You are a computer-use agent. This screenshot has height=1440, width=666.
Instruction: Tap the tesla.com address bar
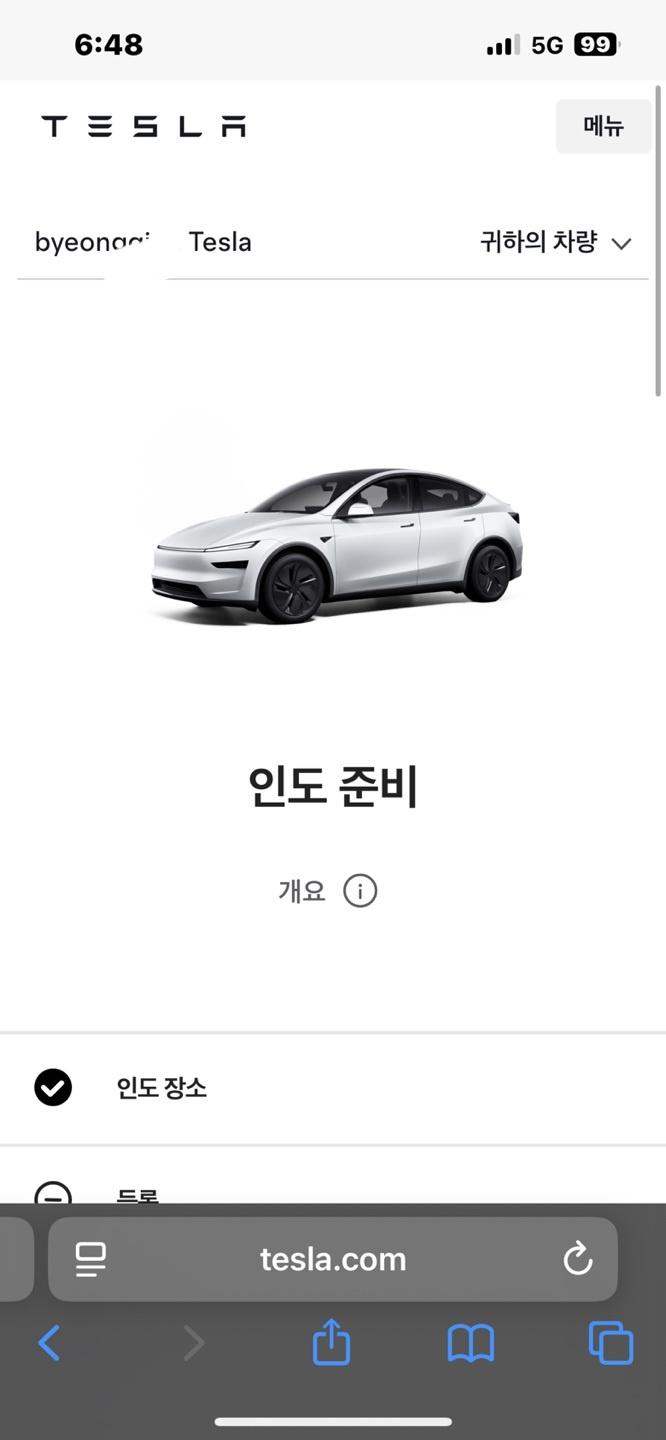point(333,1259)
